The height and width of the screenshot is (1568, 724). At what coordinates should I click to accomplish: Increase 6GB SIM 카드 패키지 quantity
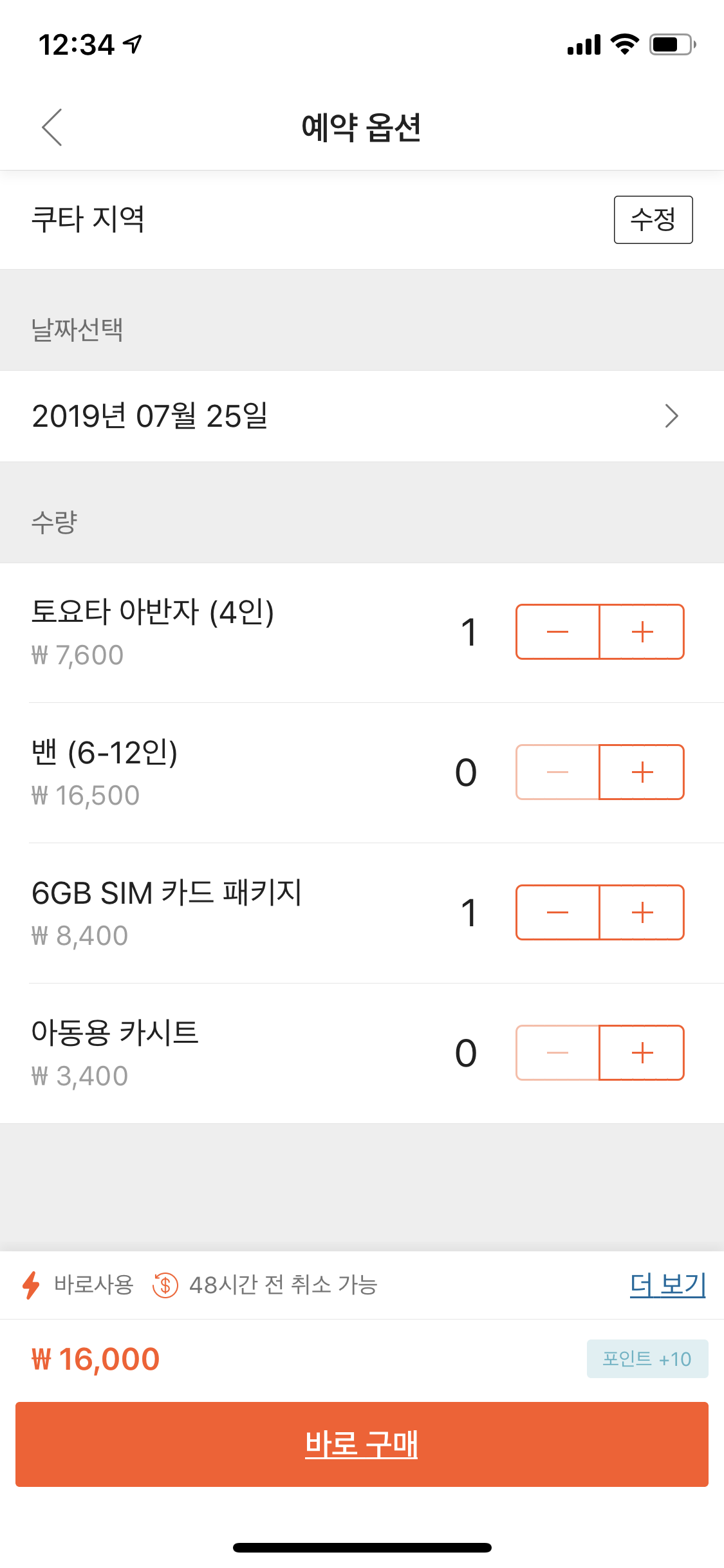coord(642,913)
